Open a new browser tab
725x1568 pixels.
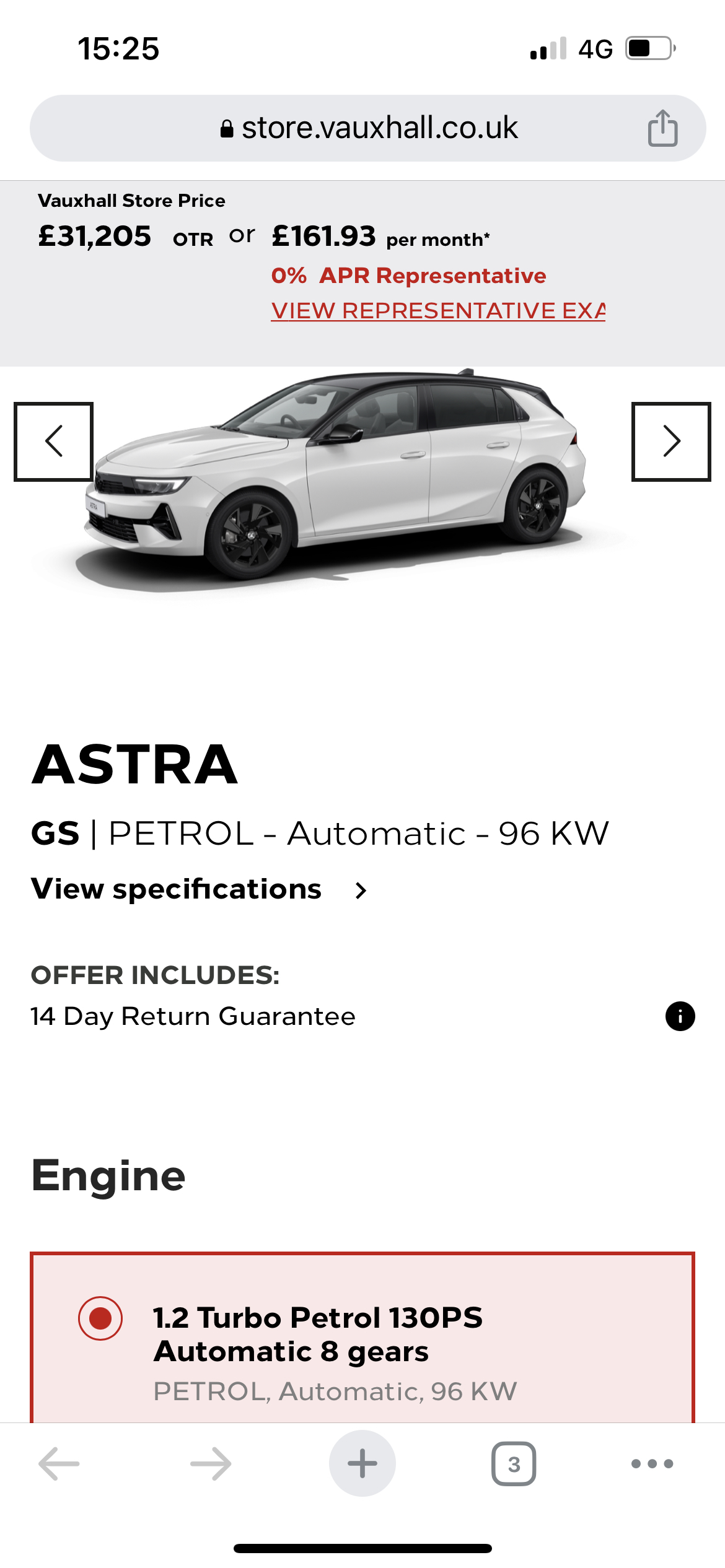(362, 1464)
